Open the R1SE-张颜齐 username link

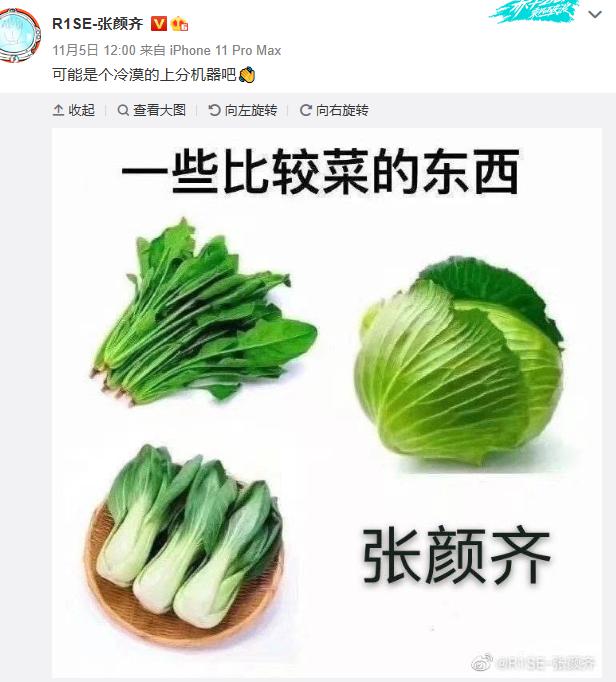click(x=97, y=24)
